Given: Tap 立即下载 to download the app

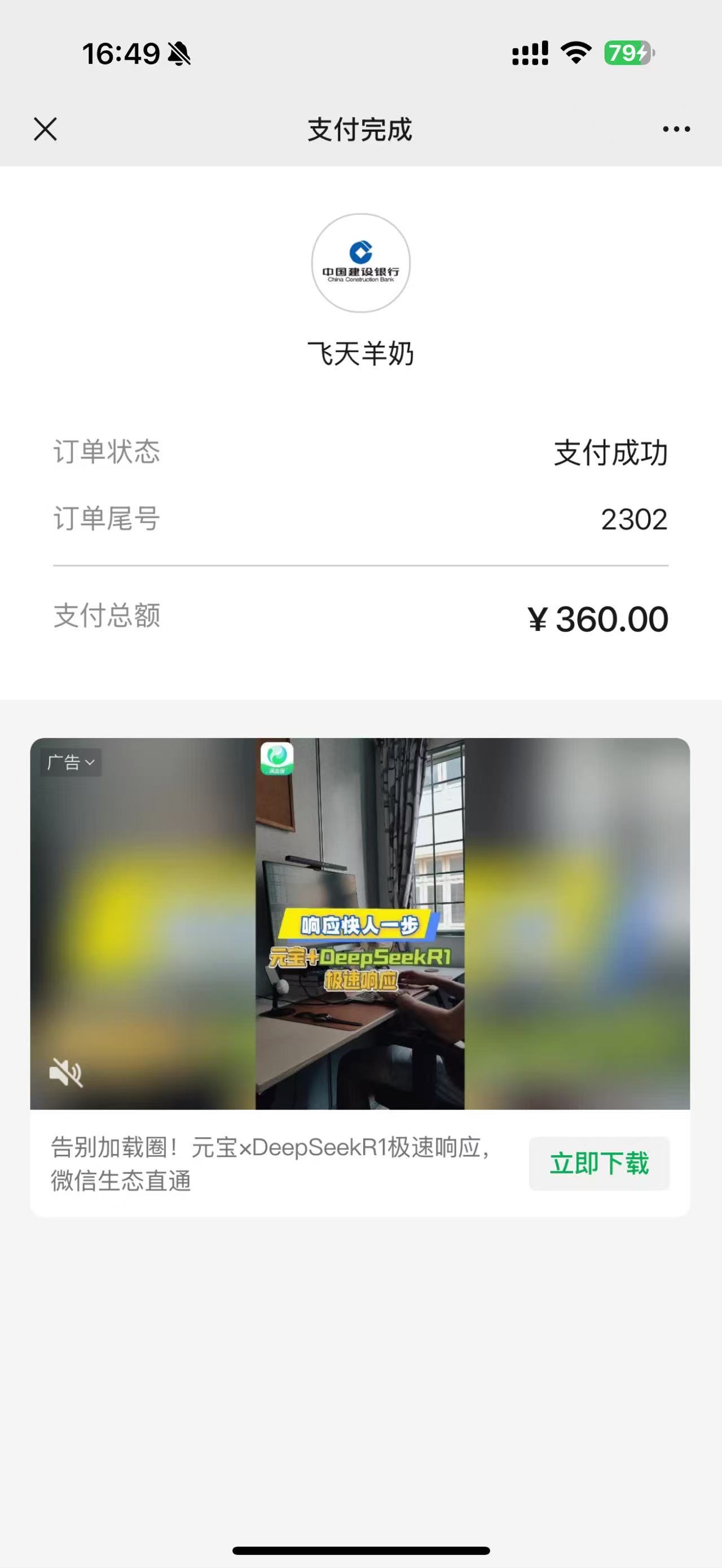Looking at the screenshot, I should click(x=599, y=1163).
